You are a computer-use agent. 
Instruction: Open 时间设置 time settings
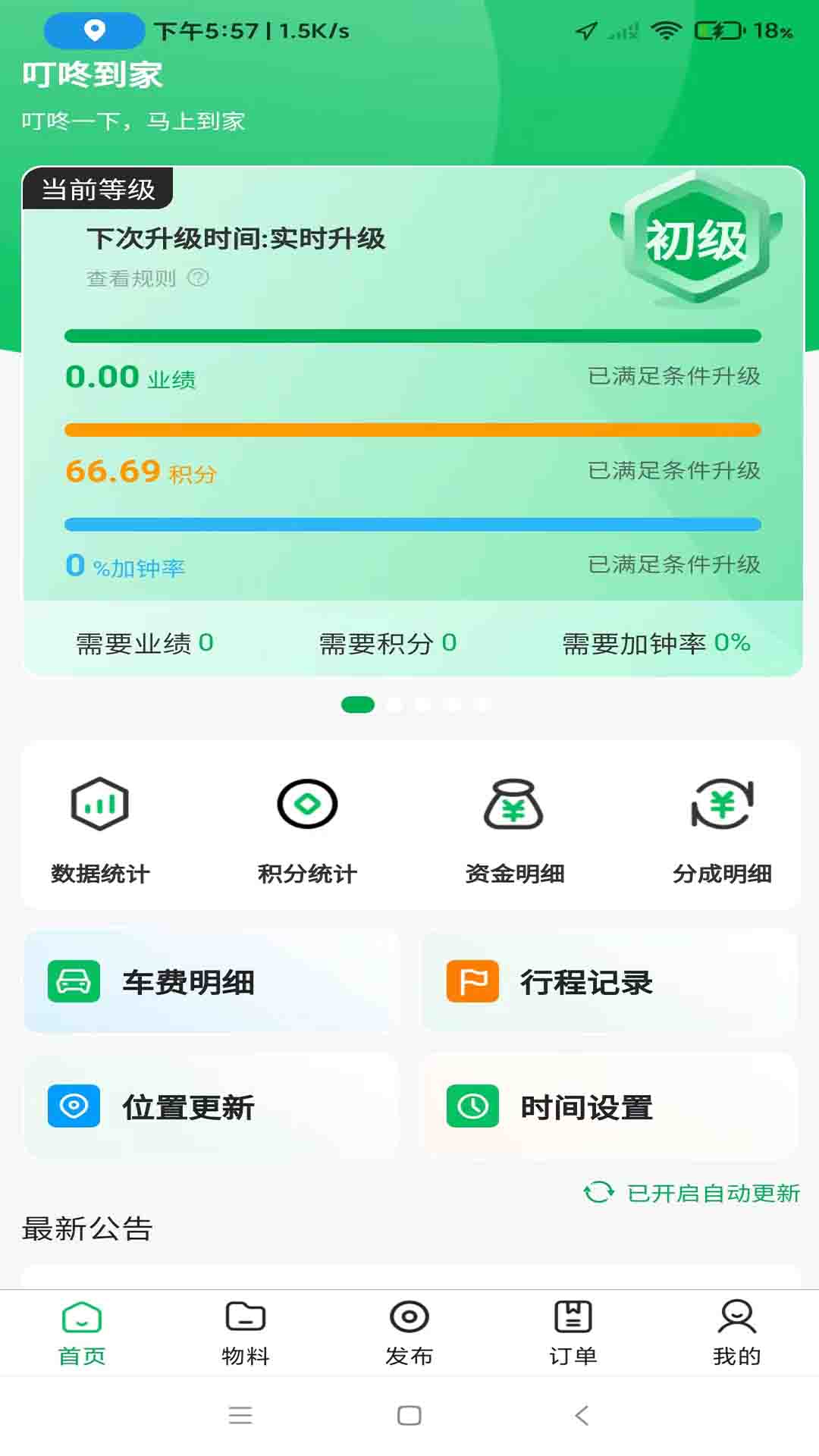[610, 1106]
